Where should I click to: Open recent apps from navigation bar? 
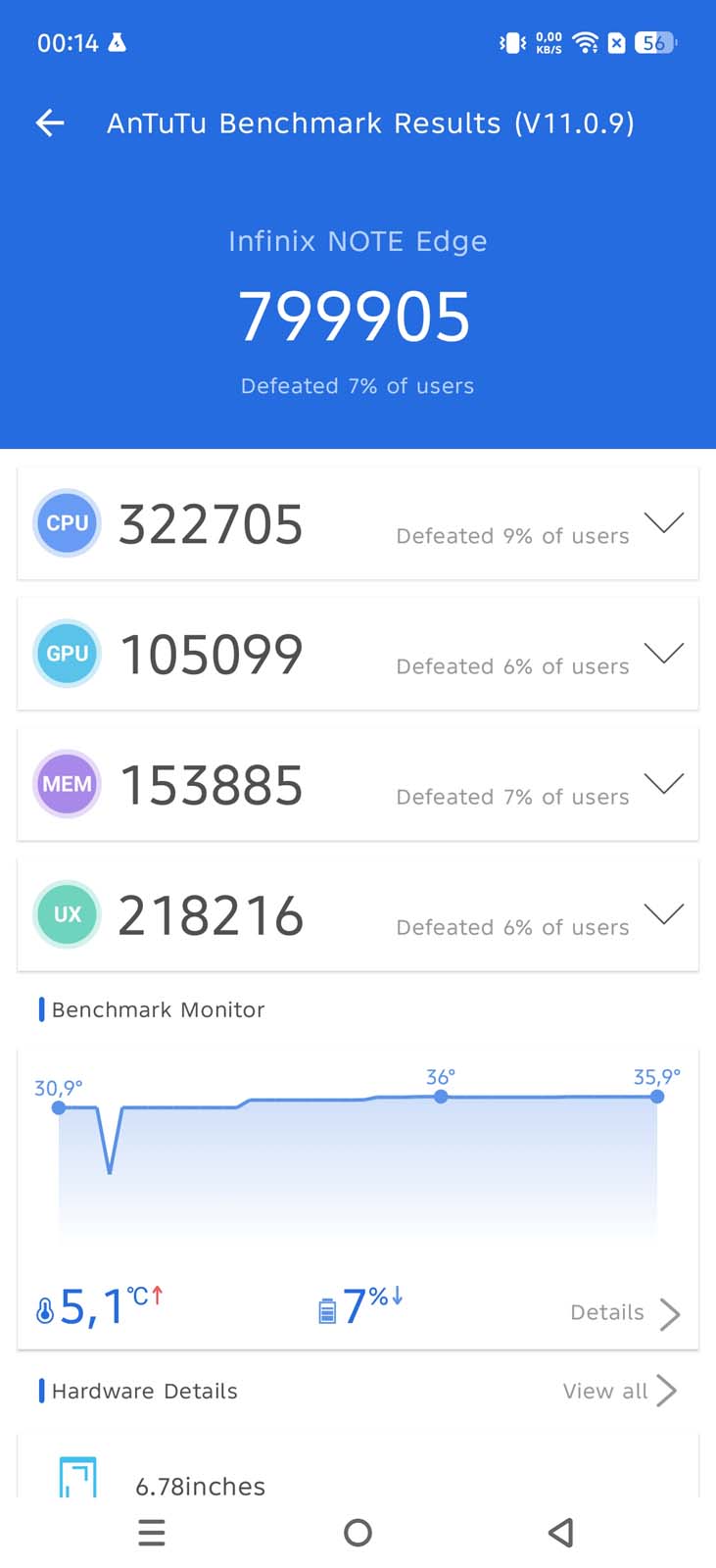tap(152, 1533)
